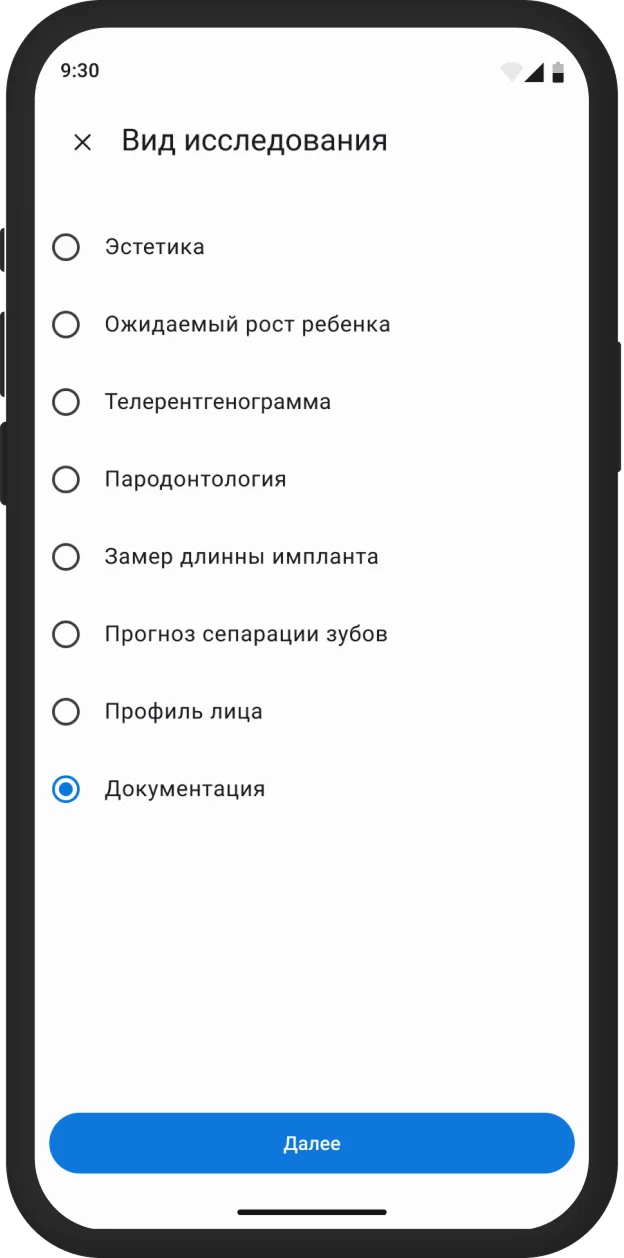Tap the Далее button
The width and height of the screenshot is (624, 1258).
312,1143
